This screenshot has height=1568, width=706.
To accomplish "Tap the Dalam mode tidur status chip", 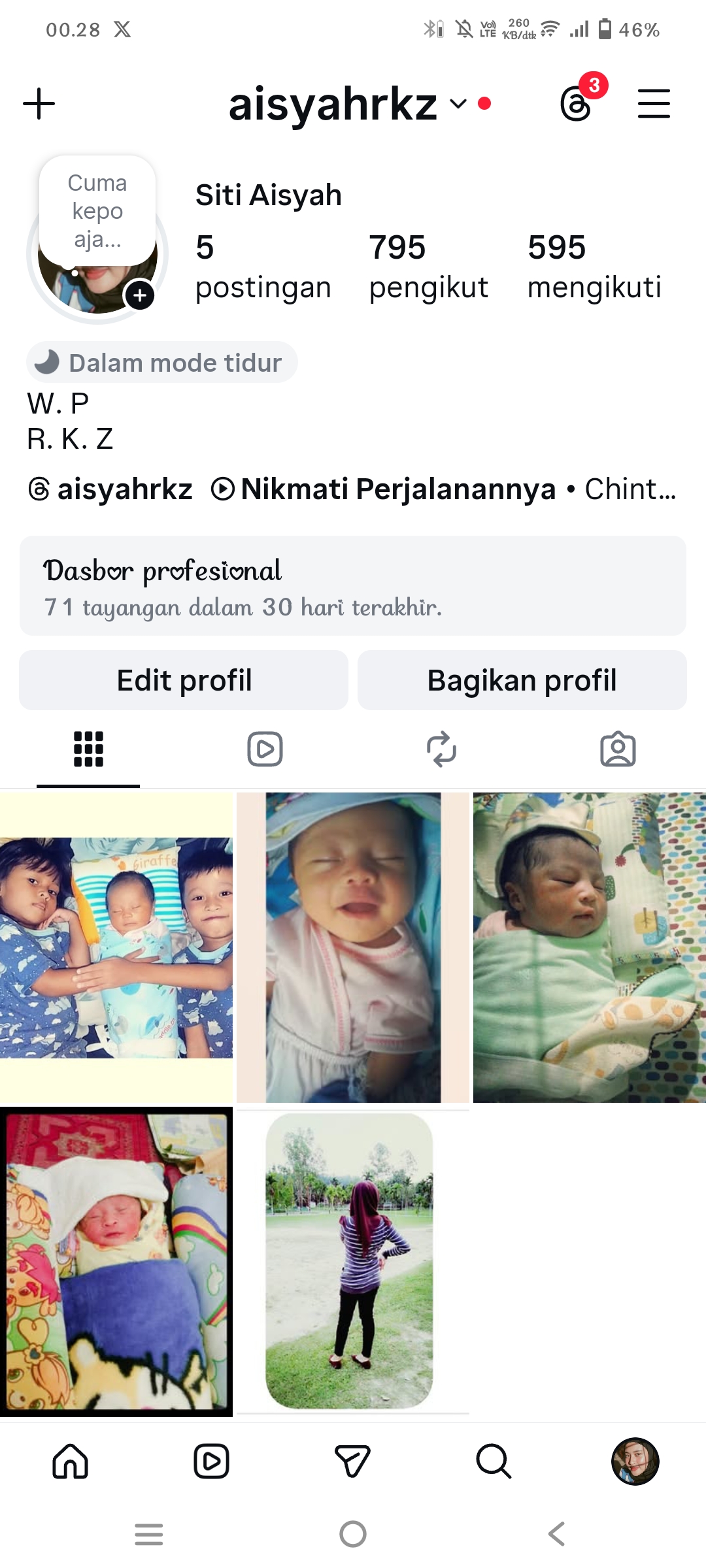I will click(x=162, y=363).
